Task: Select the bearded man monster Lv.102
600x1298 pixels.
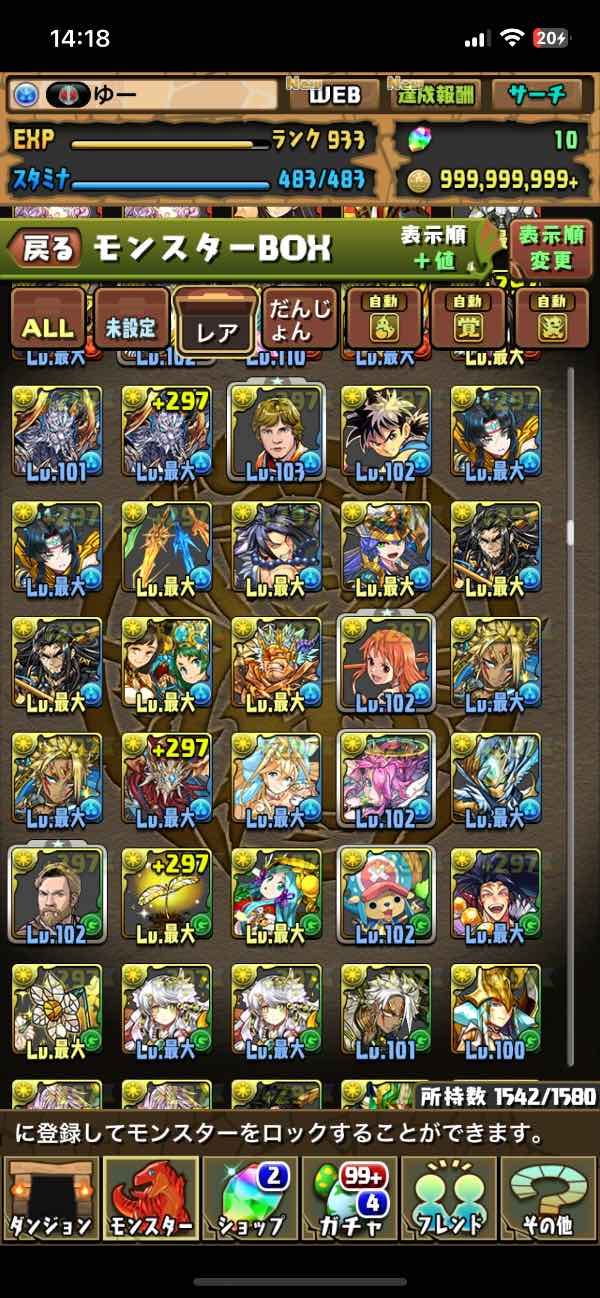Action: pyautogui.click(x=57, y=893)
